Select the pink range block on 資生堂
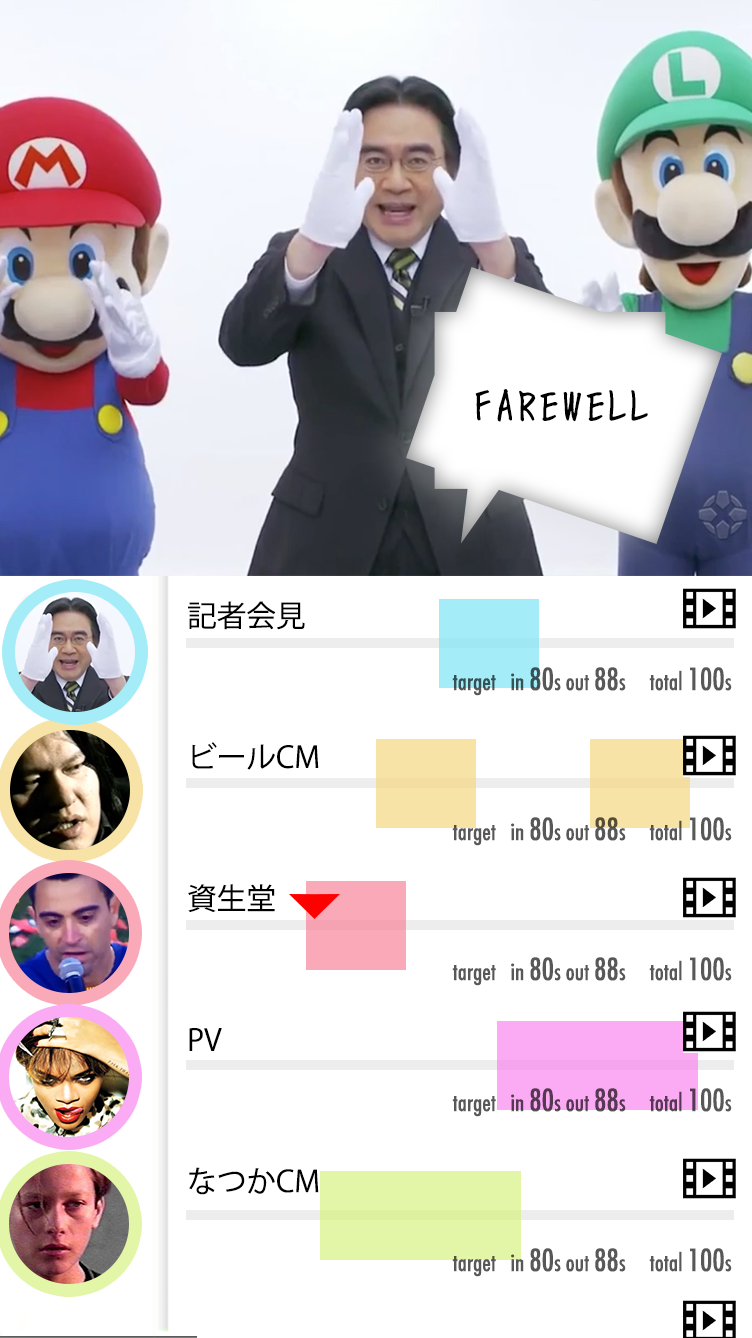This screenshot has width=752, height=1338. (x=356, y=925)
